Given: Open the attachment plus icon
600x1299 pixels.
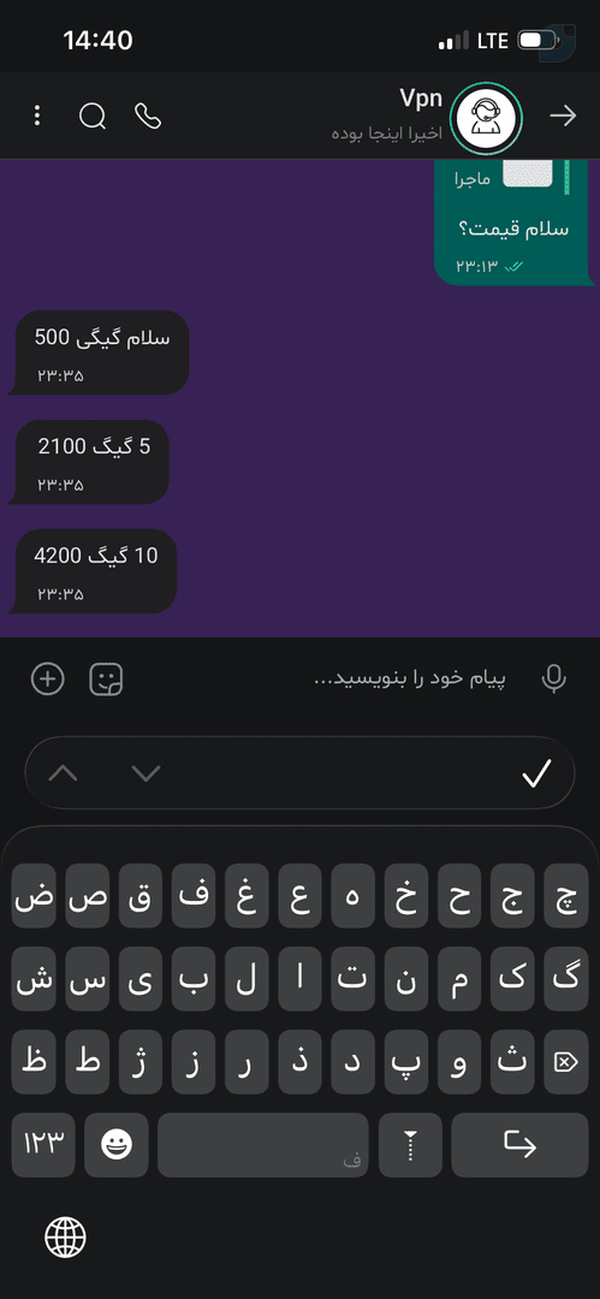Looking at the screenshot, I should click(47, 679).
